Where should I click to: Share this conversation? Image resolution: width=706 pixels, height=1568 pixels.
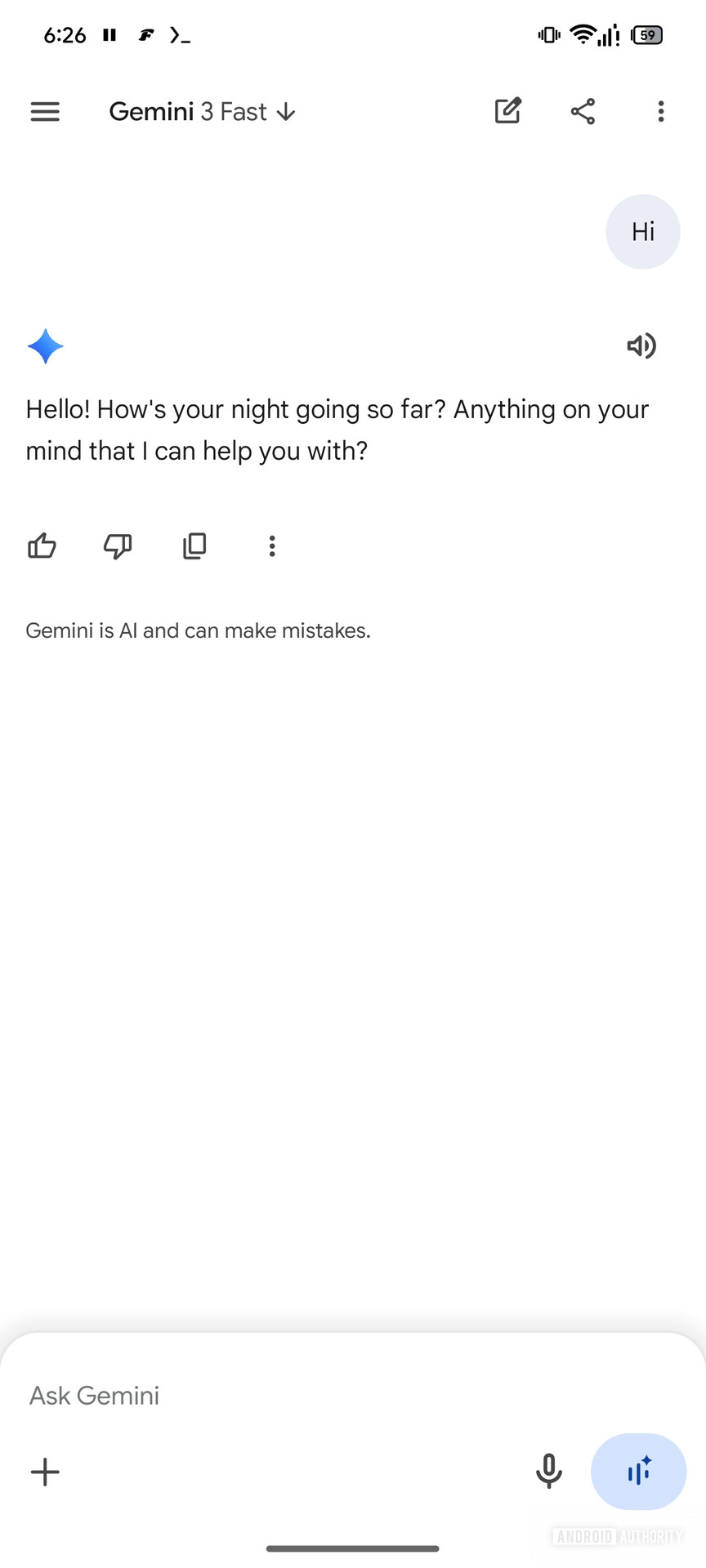tap(583, 111)
